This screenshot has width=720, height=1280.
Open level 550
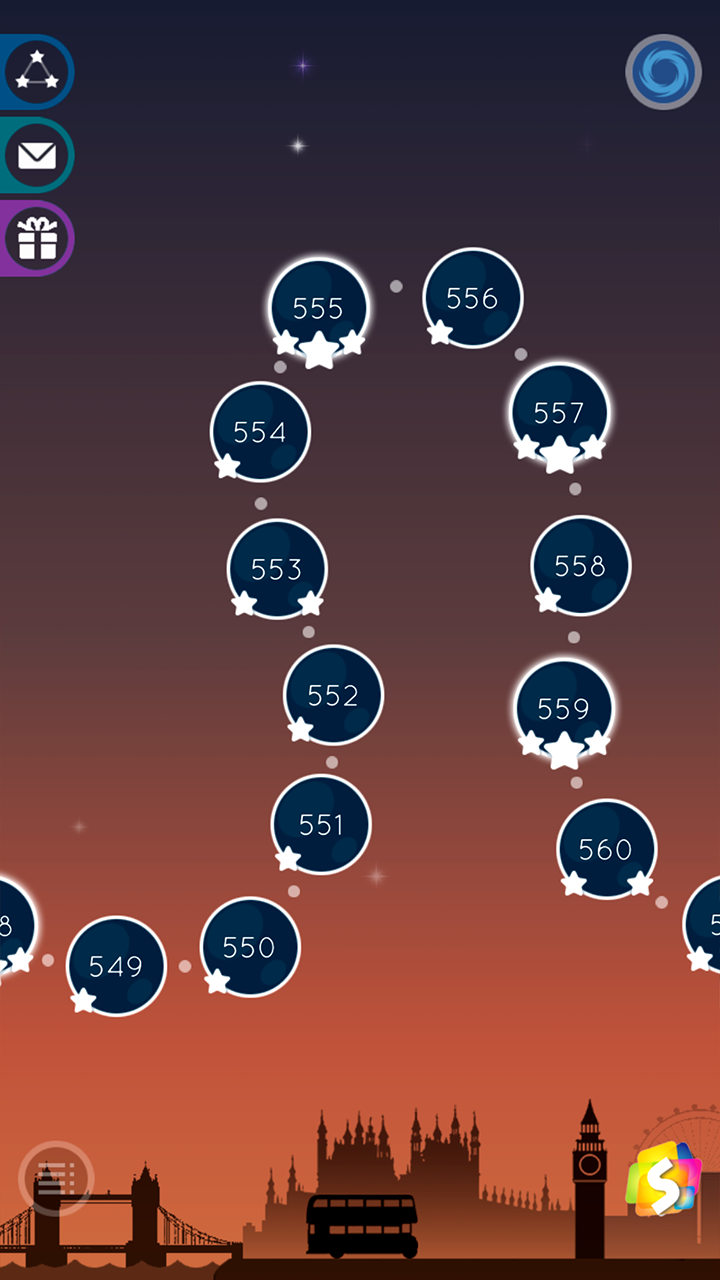(249, 946)
